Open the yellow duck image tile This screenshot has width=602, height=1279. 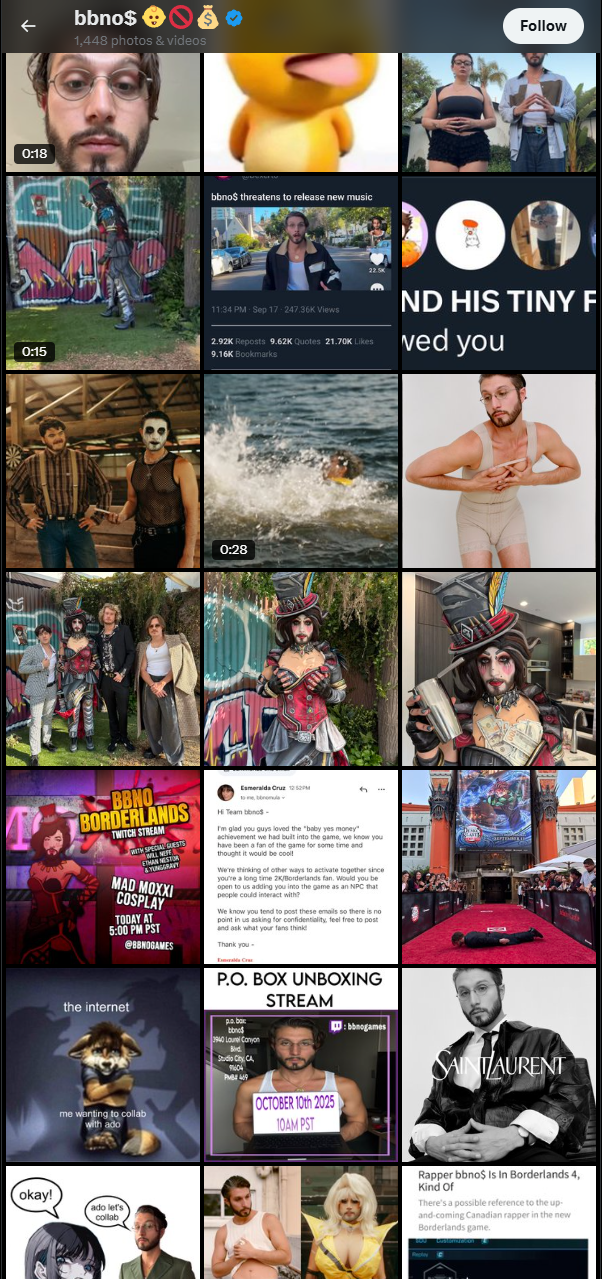(301, 114)
